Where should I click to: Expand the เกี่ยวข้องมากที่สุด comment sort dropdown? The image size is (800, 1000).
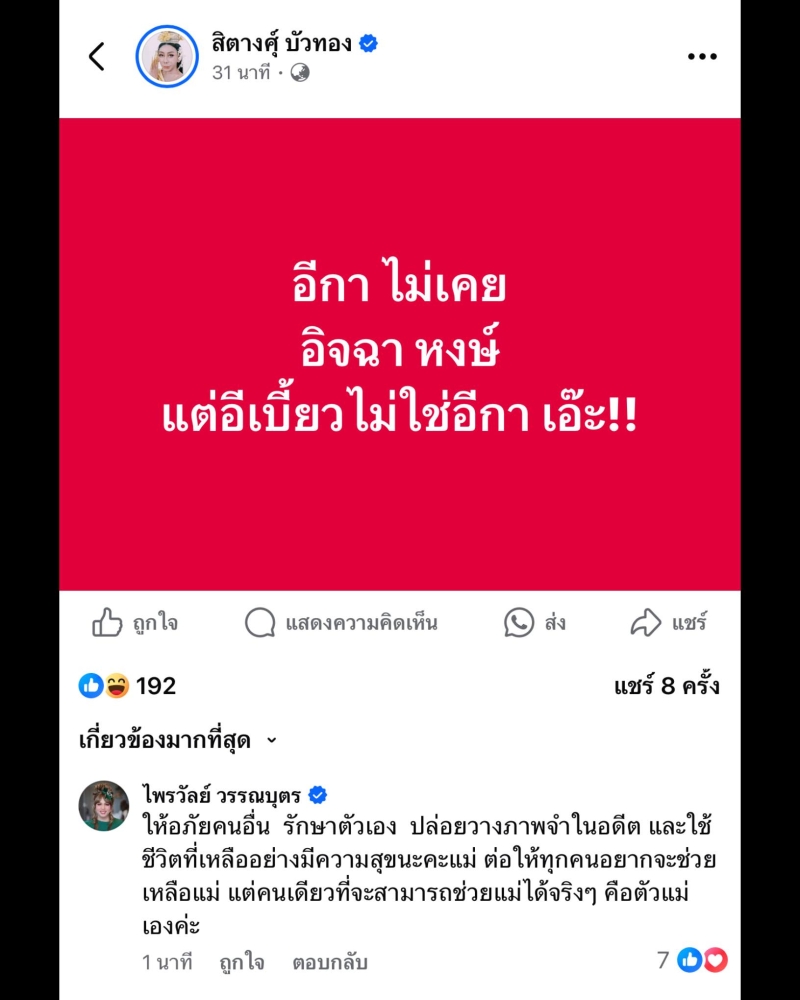click(x=178, y=741)
